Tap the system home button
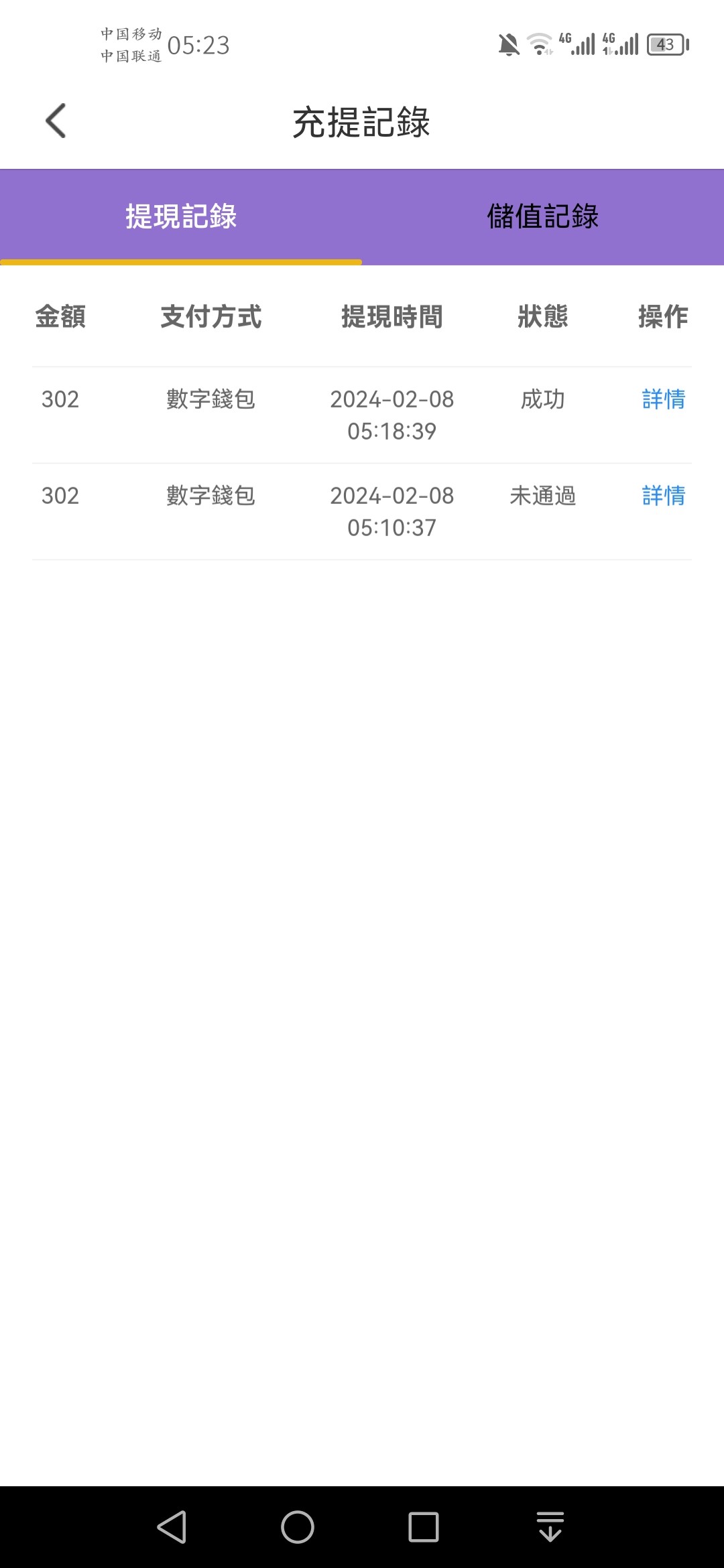This screenshot has height=1568, width=724. pyautogui.click(x=298, y=1527)
